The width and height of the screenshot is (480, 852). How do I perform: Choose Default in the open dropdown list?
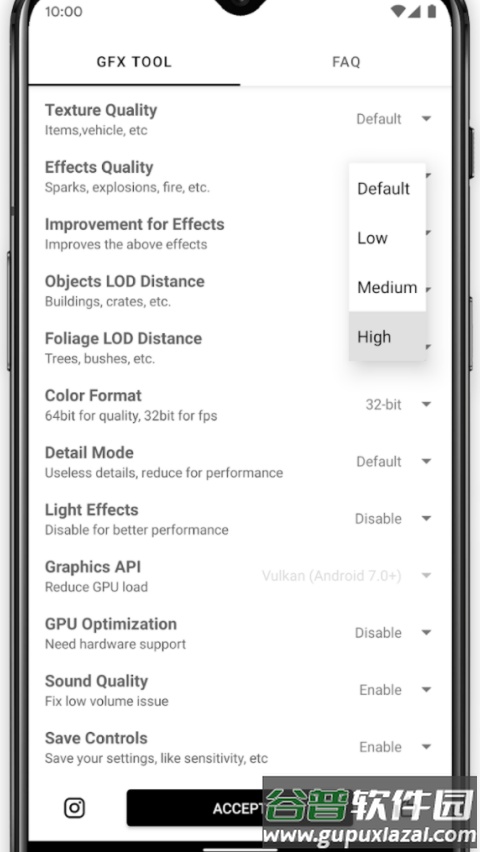[387, 189]
